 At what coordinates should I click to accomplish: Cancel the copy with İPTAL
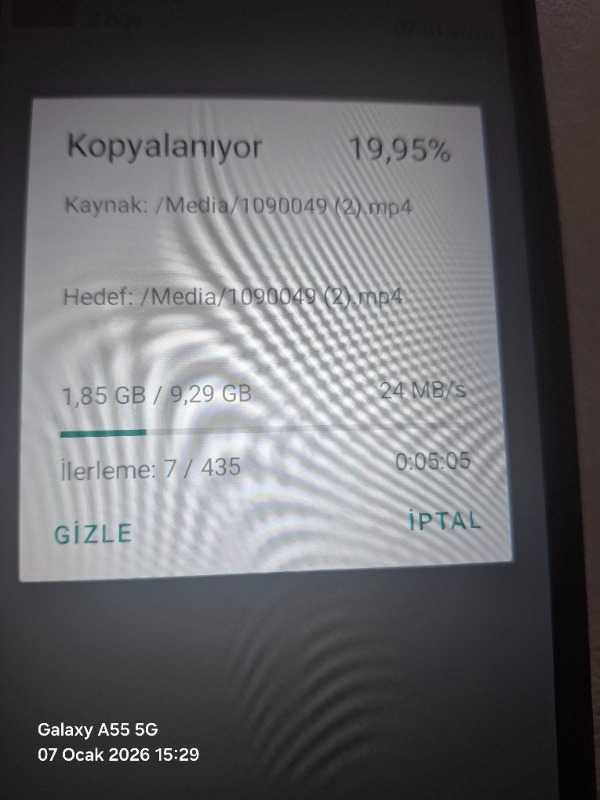click(x=444, y=521)
